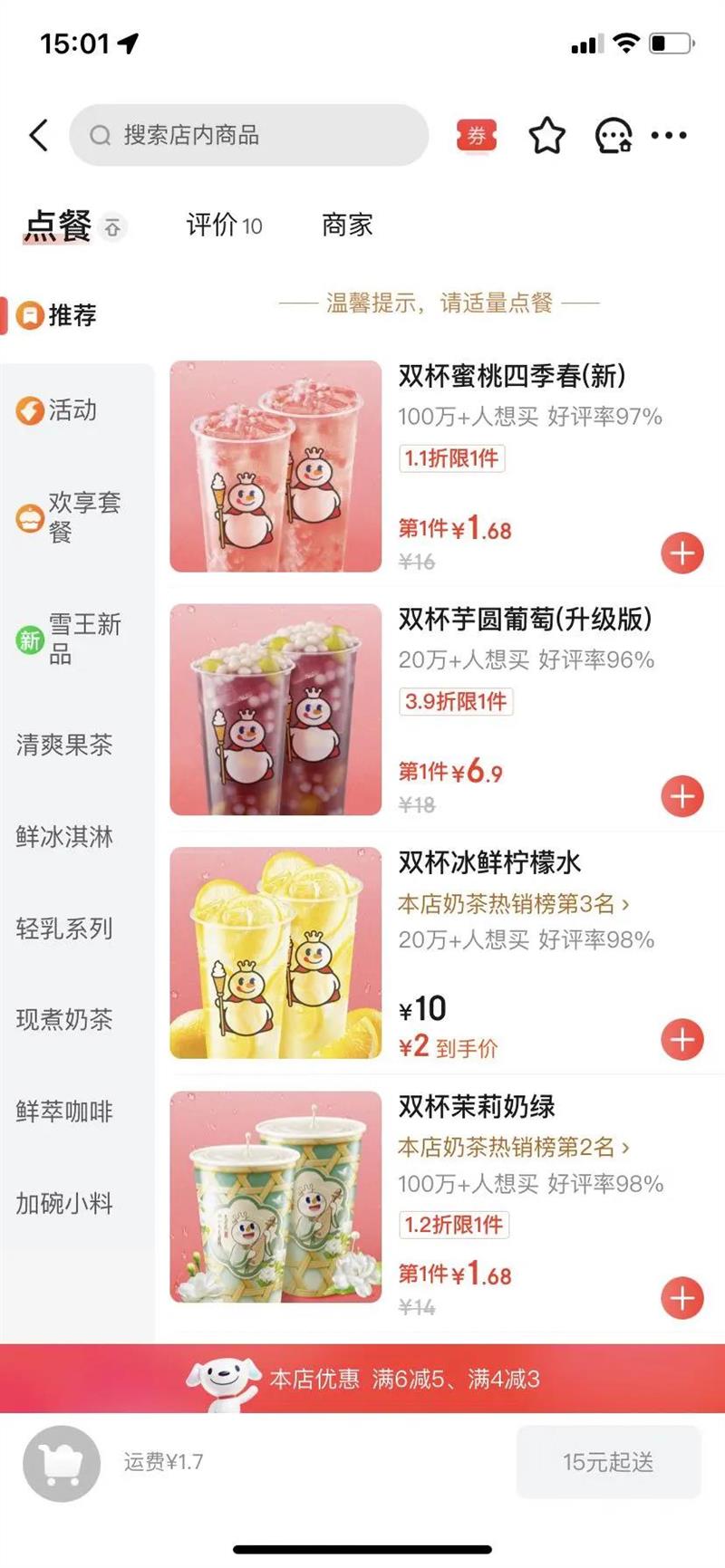Image resolution: width=725 pixels, height=1568 pixels.
Task: Open the 雪王新品 category
Action: [71, 639]
